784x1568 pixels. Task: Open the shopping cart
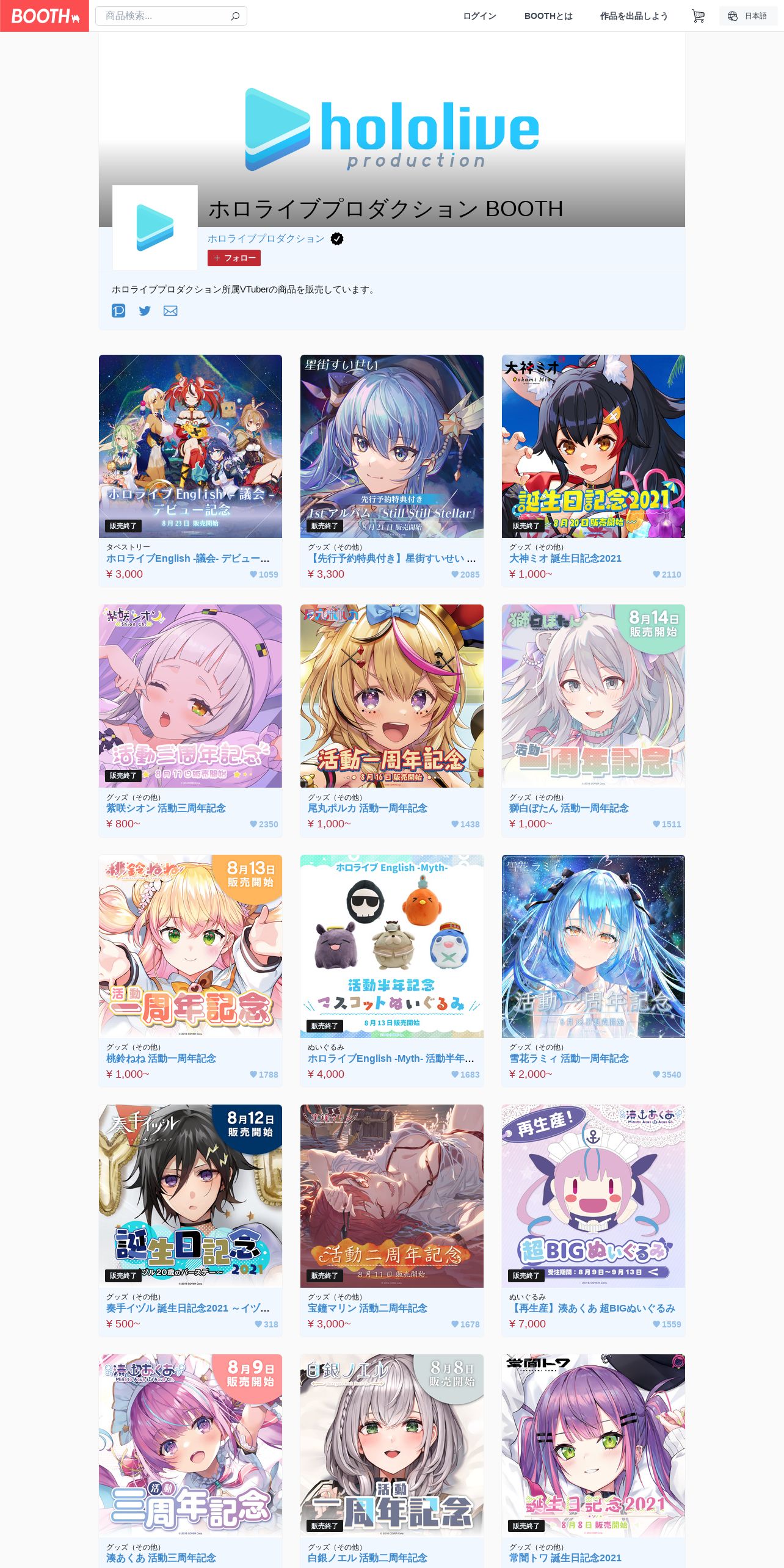[x=698, y=16]
